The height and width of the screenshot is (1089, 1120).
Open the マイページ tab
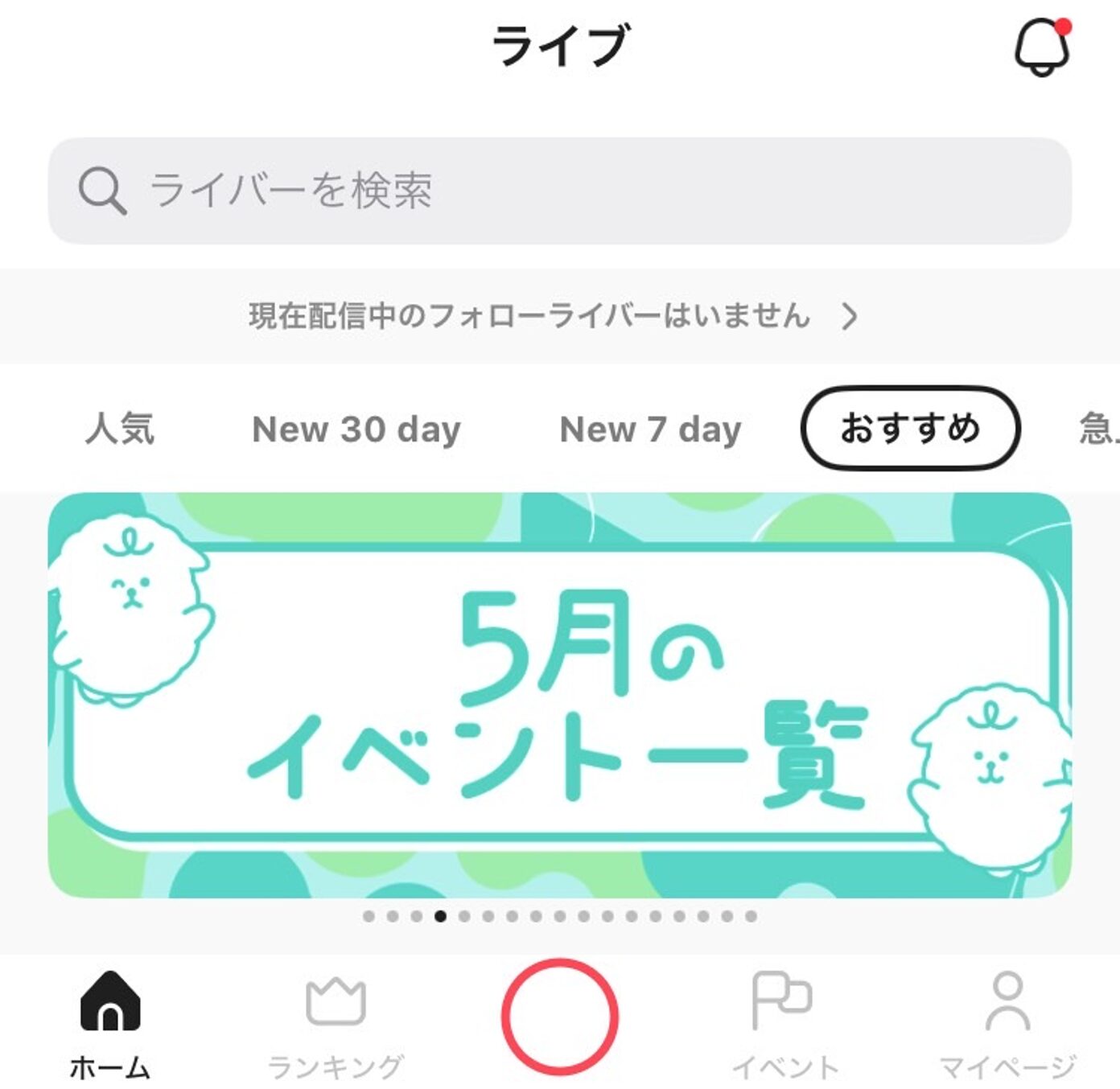point(1007,1023)
